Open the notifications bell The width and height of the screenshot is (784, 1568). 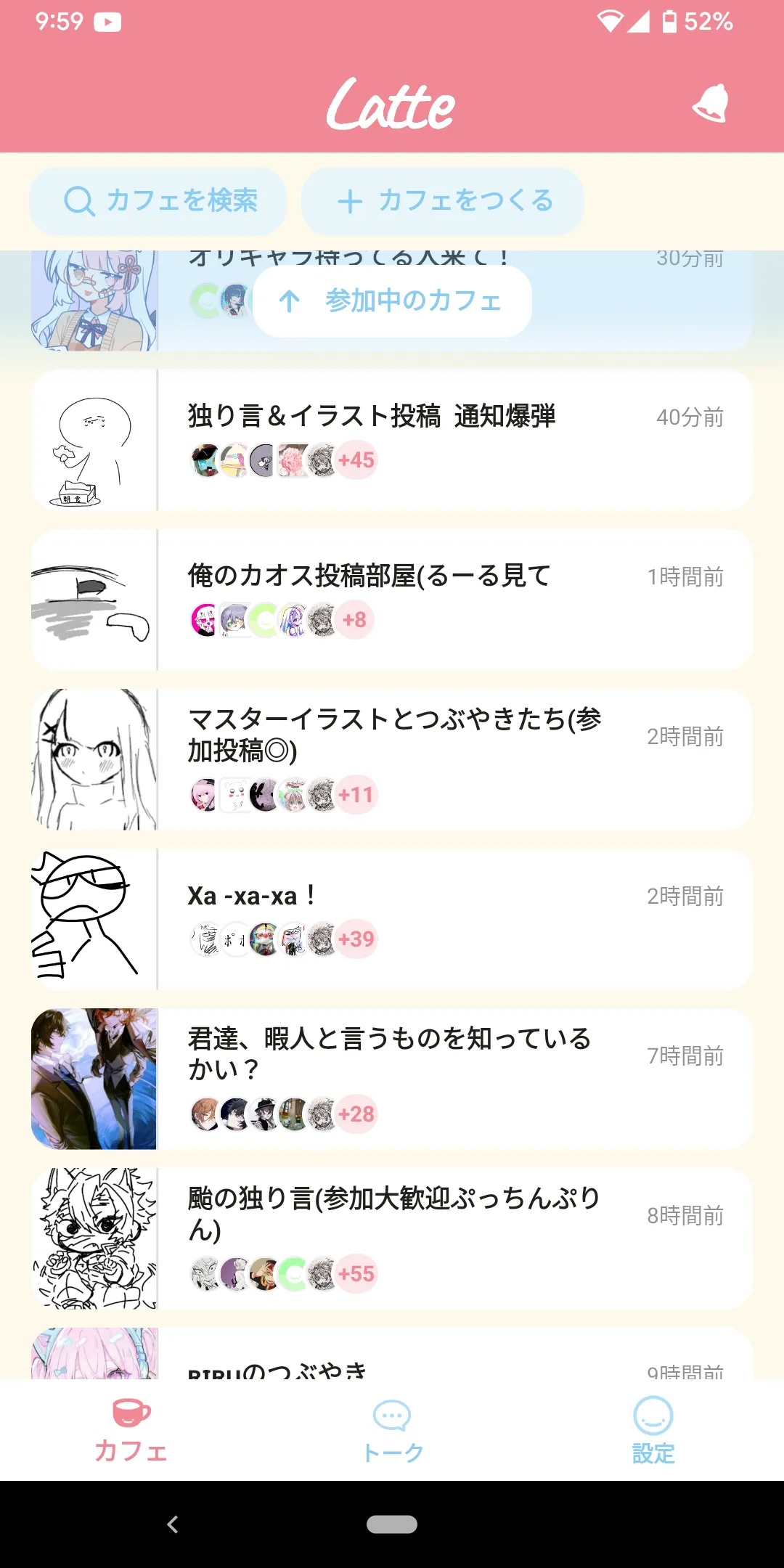tap(710, 104)
